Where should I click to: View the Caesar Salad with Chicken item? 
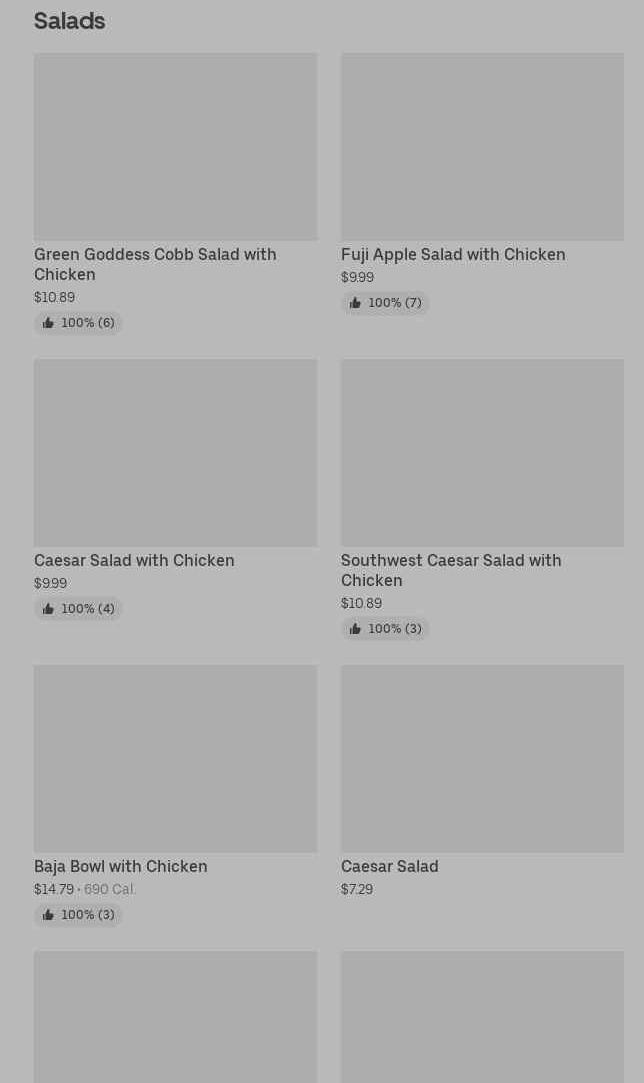[175, 453]
